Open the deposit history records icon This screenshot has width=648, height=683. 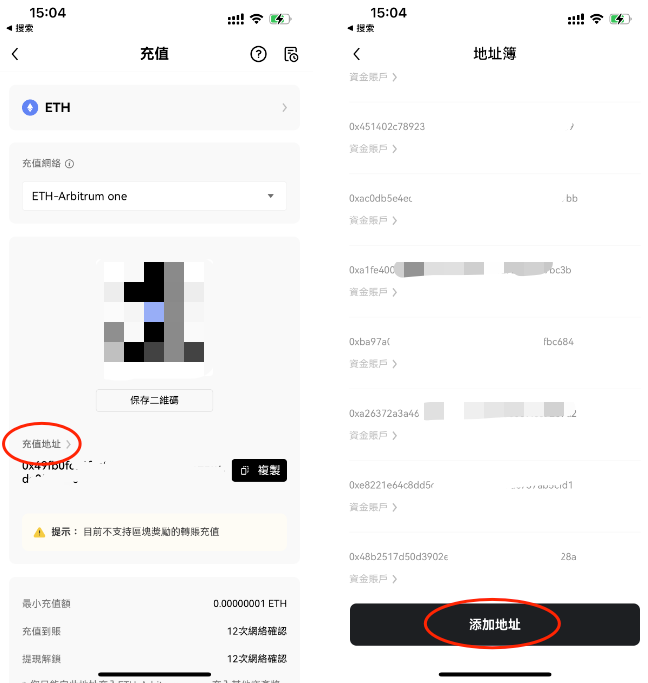(x=291, y=54)
